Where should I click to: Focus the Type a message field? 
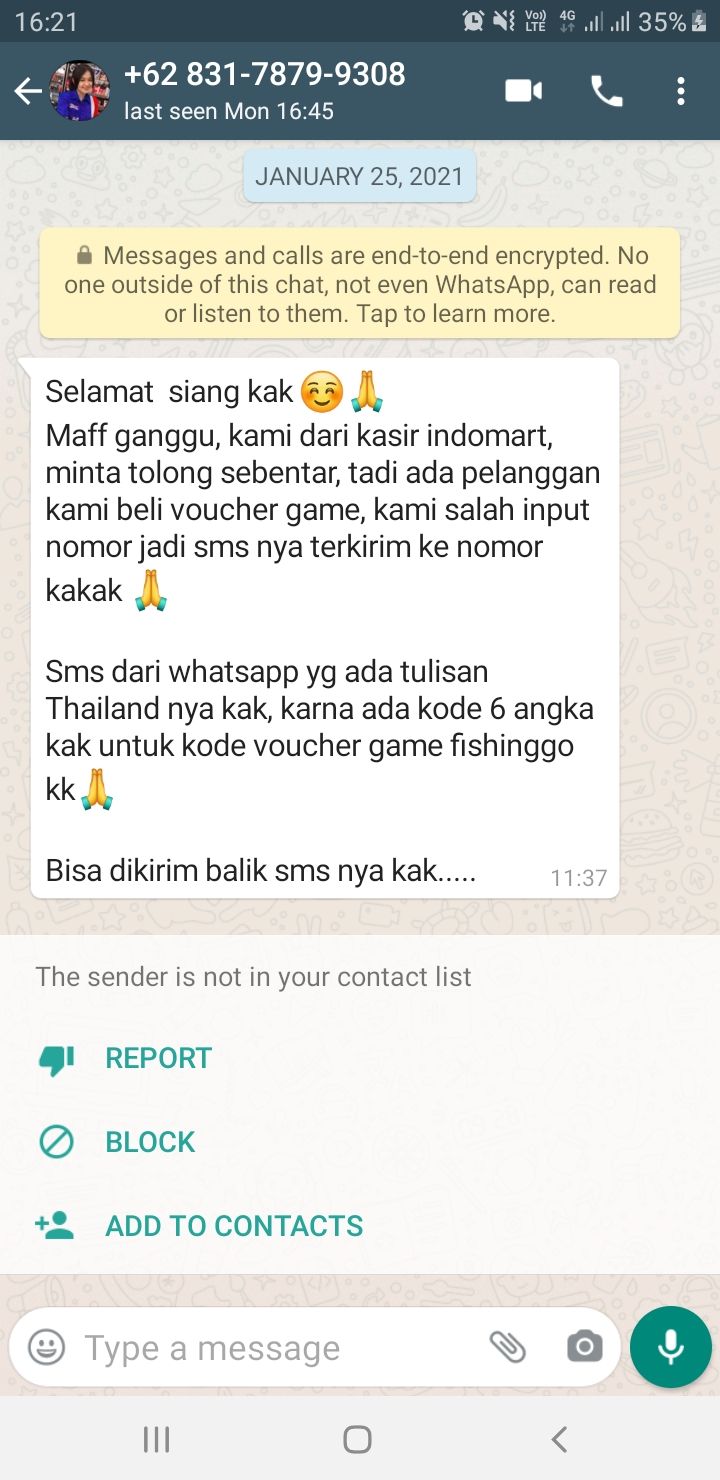(x=270, y=1348)
